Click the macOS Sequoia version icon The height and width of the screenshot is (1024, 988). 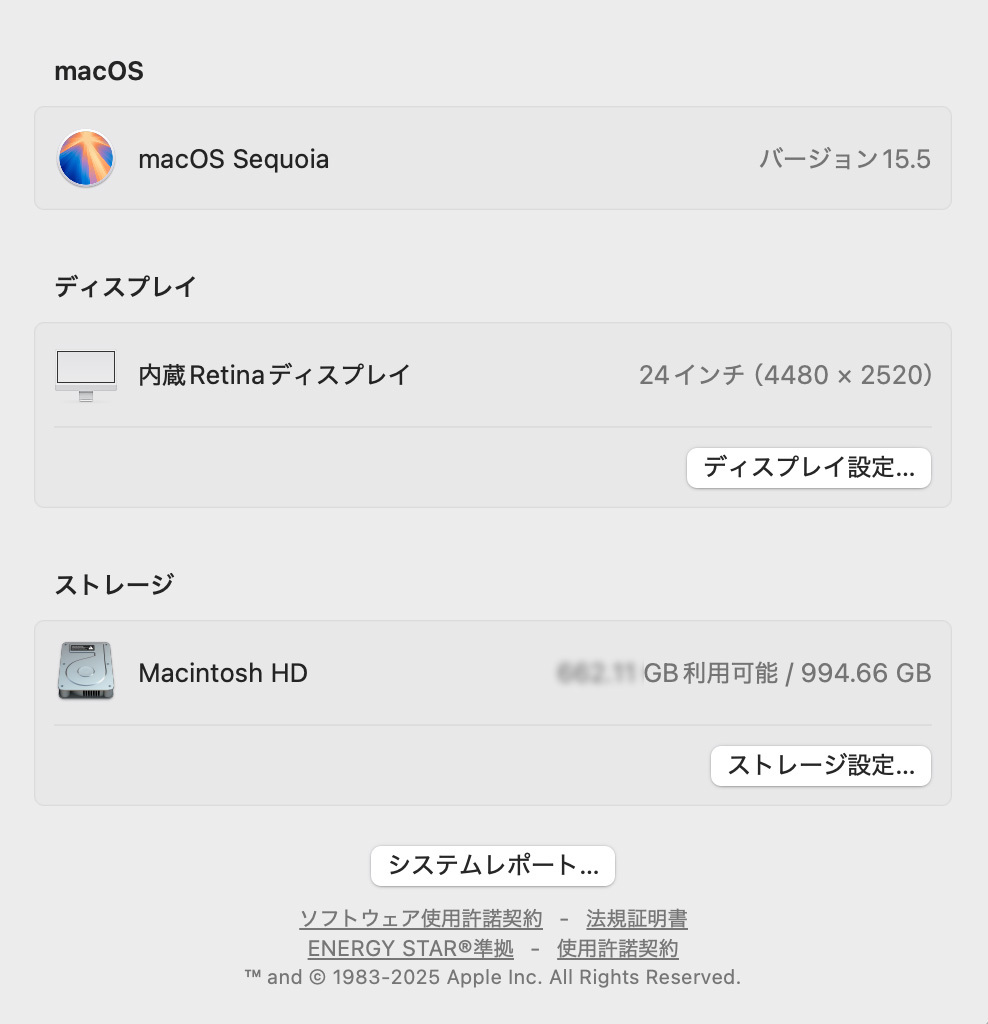(x=86, y=158)
